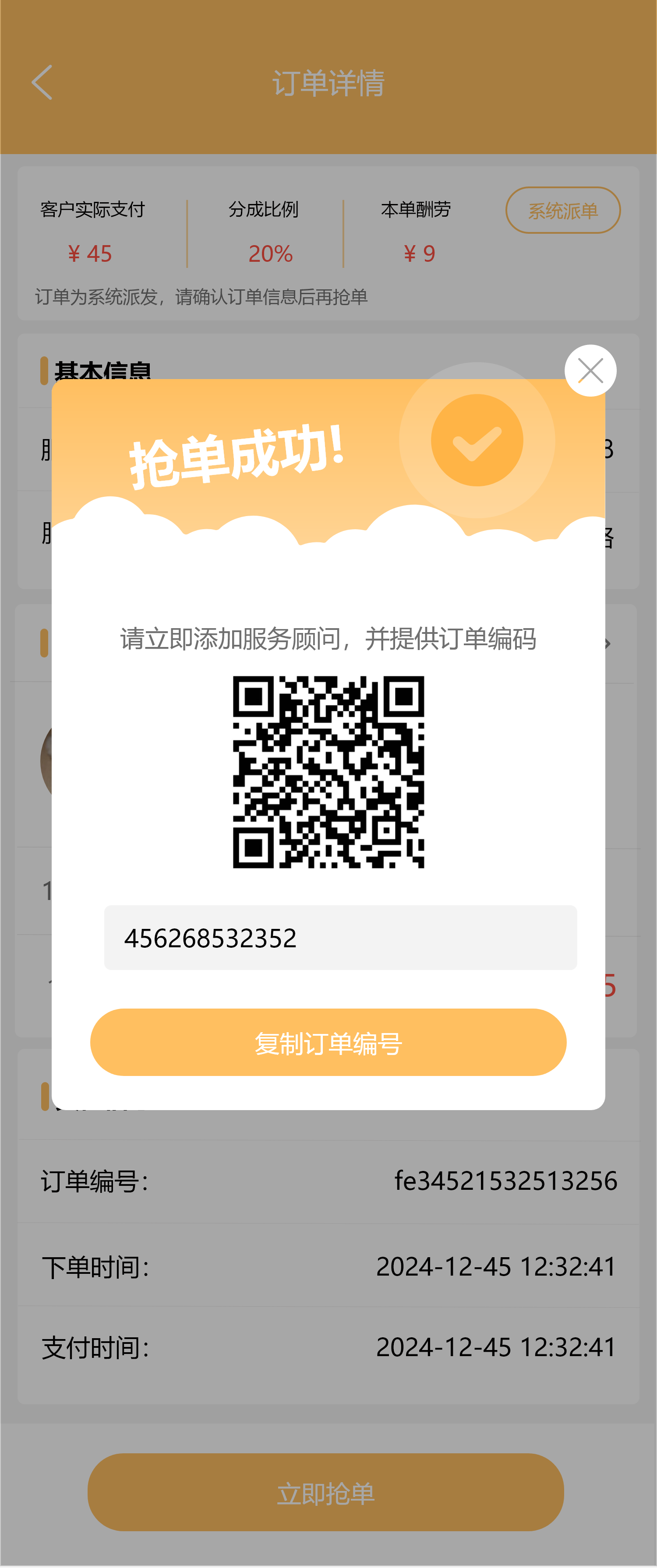
Task: Go back from 订单详情 page
Action: (42, 82)
